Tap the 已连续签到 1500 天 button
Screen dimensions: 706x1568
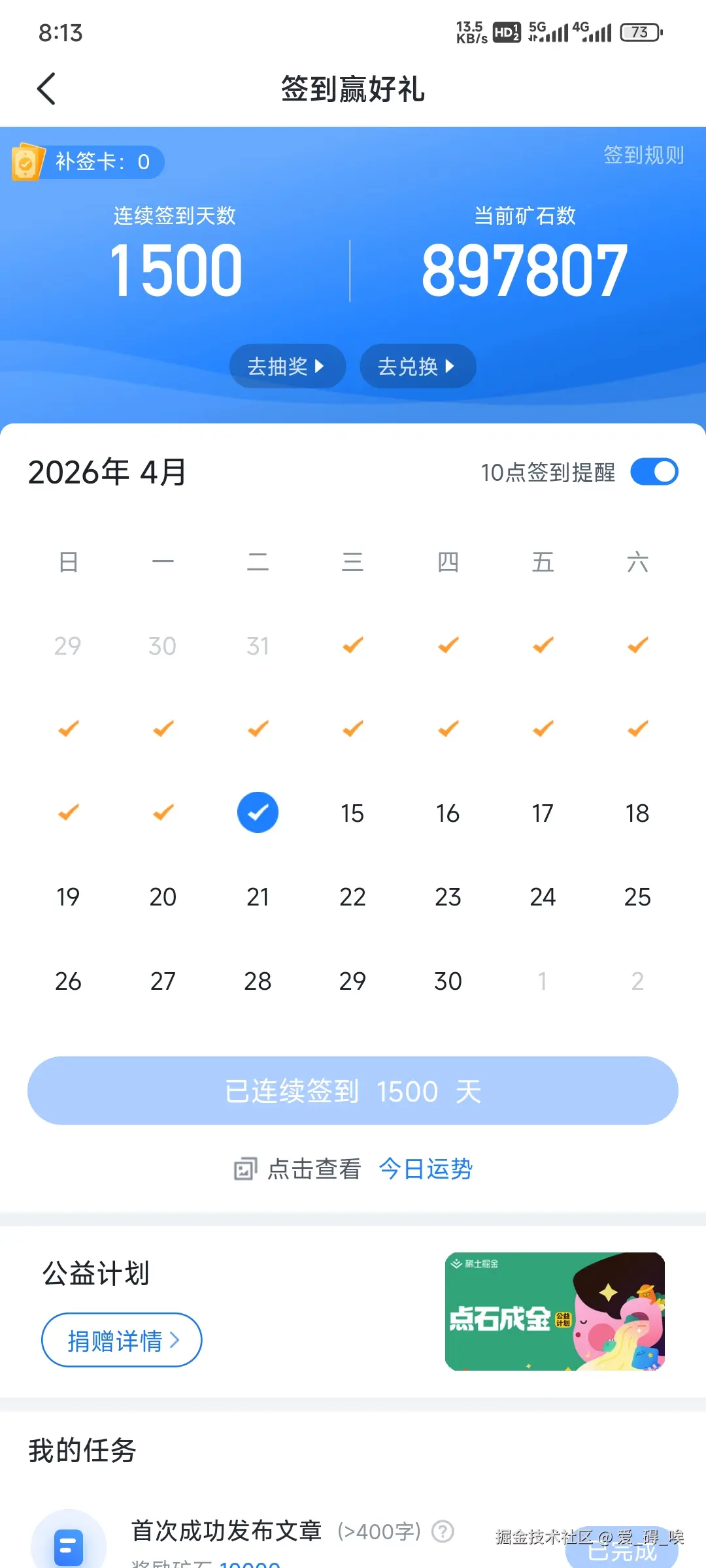point(353,1090)
